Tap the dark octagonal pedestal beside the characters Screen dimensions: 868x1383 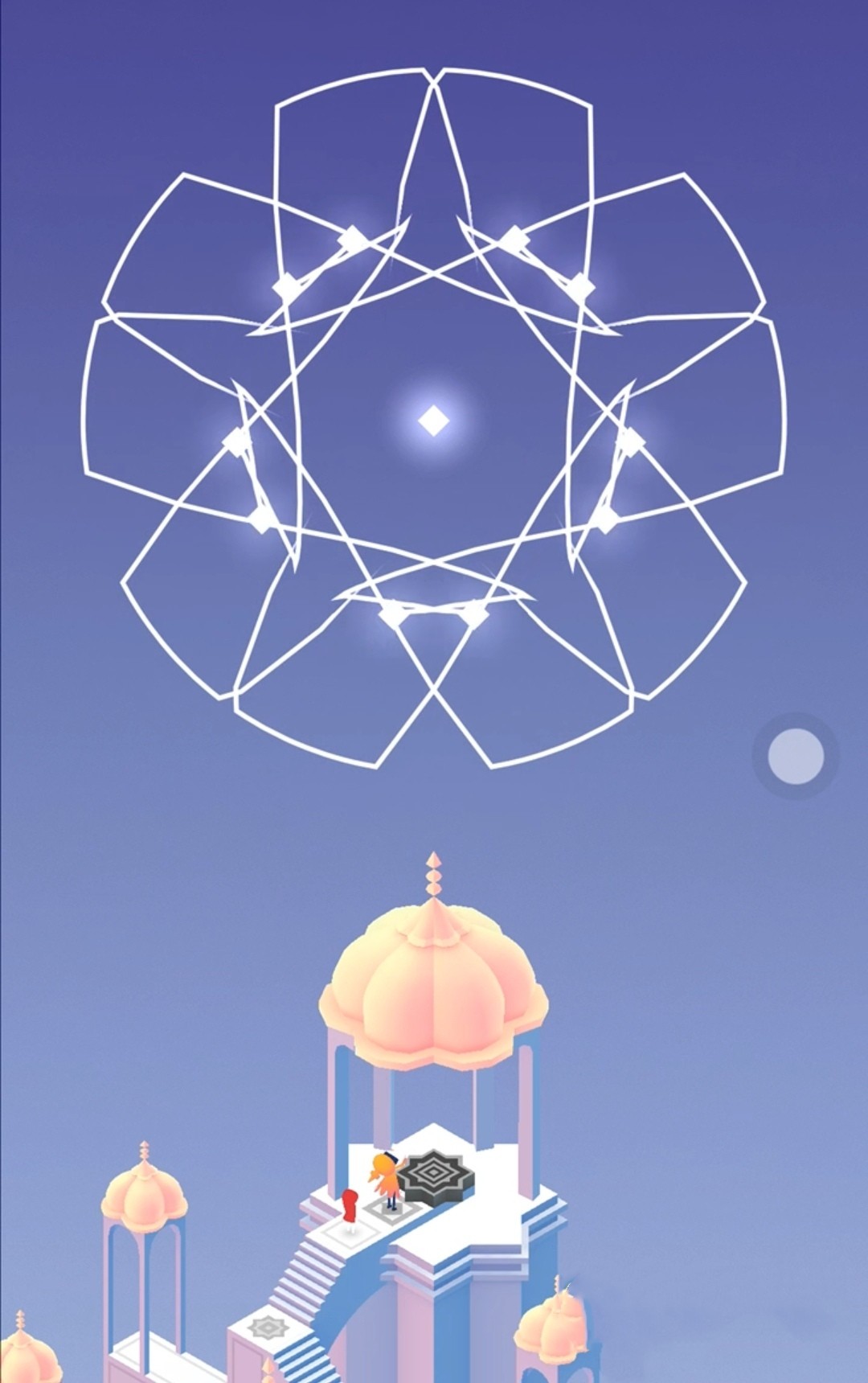[x=435, y=1175]
